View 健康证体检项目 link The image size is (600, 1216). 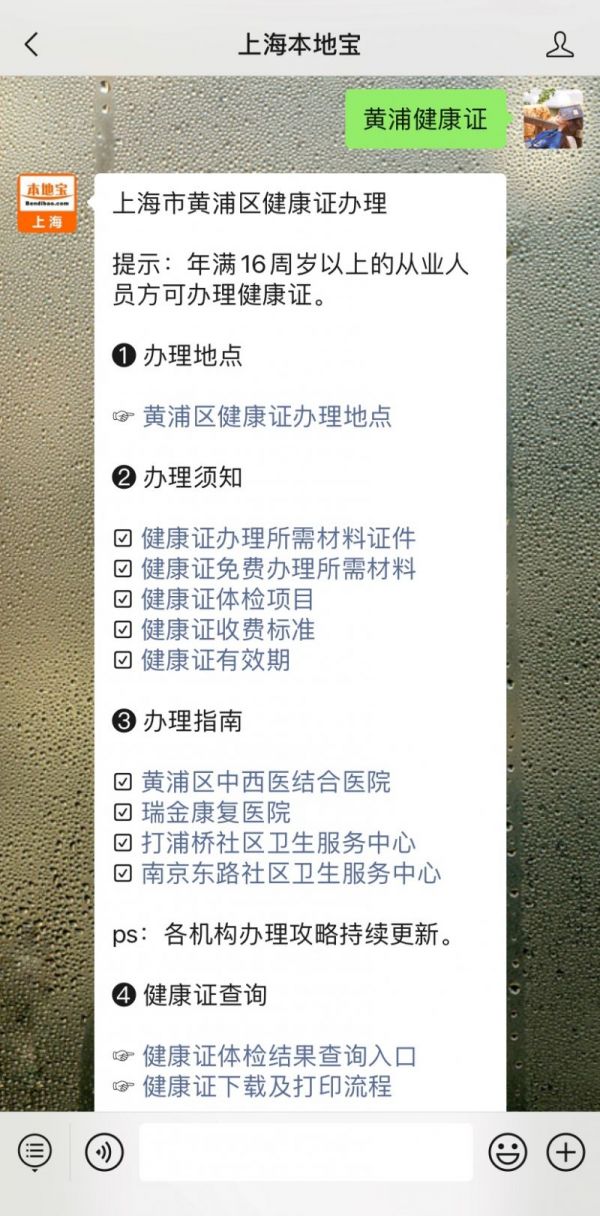point(228,600)
